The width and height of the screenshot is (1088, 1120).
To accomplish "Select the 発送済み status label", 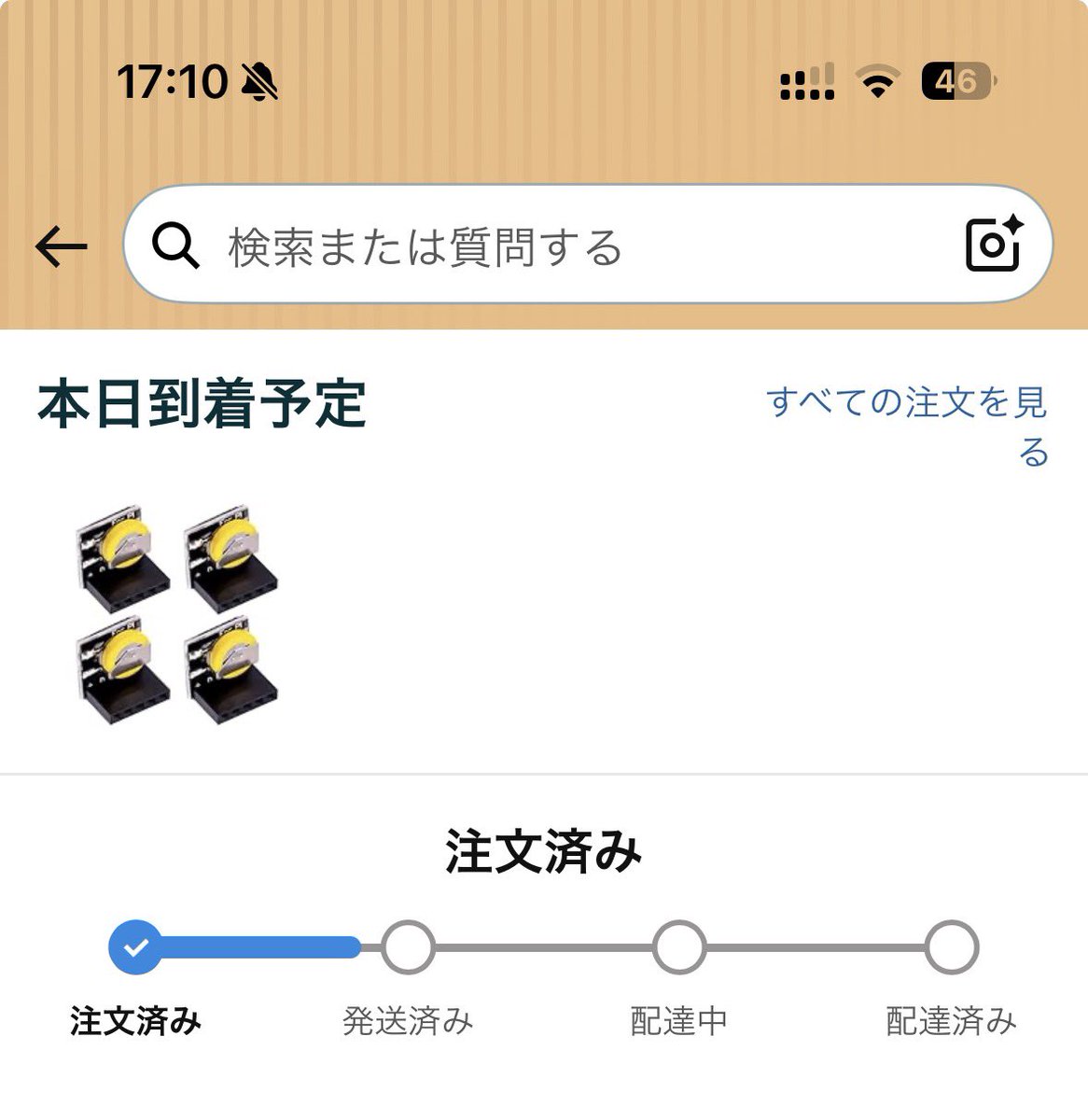I will (408, 1021).
